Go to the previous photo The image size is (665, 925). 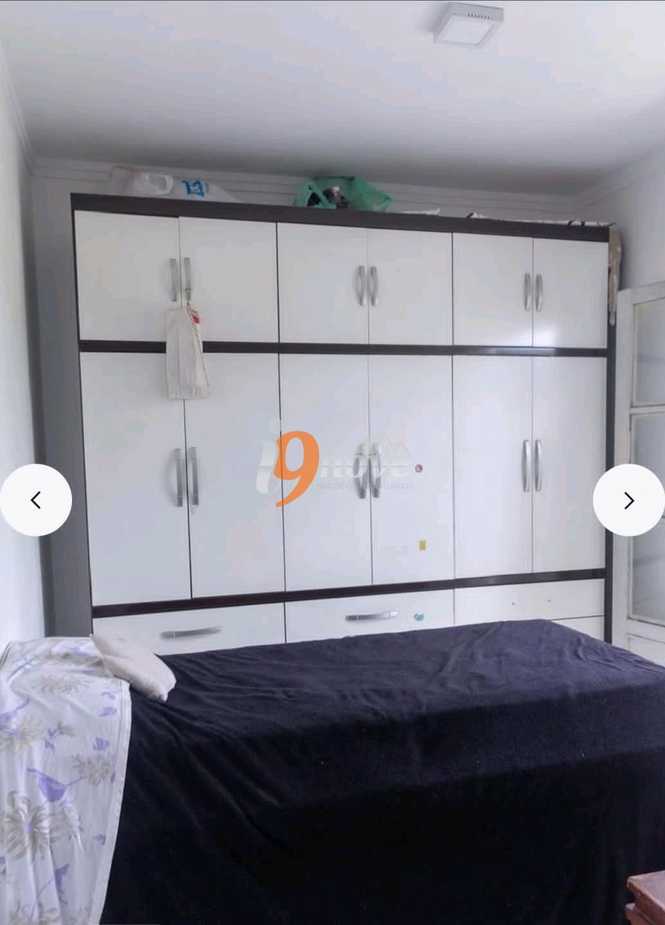tap(36, 500)
